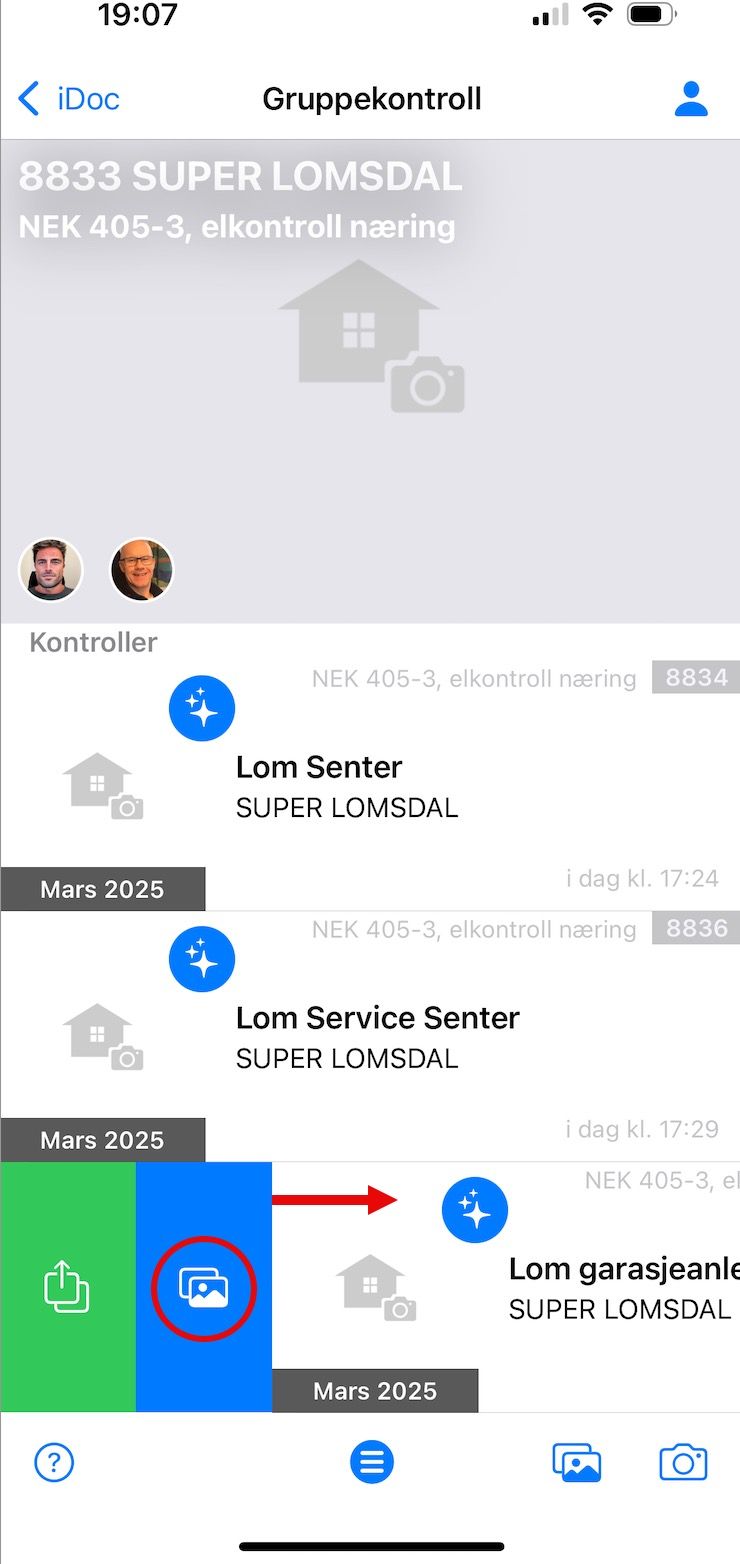The height and width of the screenshot is (1564, 740).
Task: Go back to iDoc
Action: pos(68,99)
